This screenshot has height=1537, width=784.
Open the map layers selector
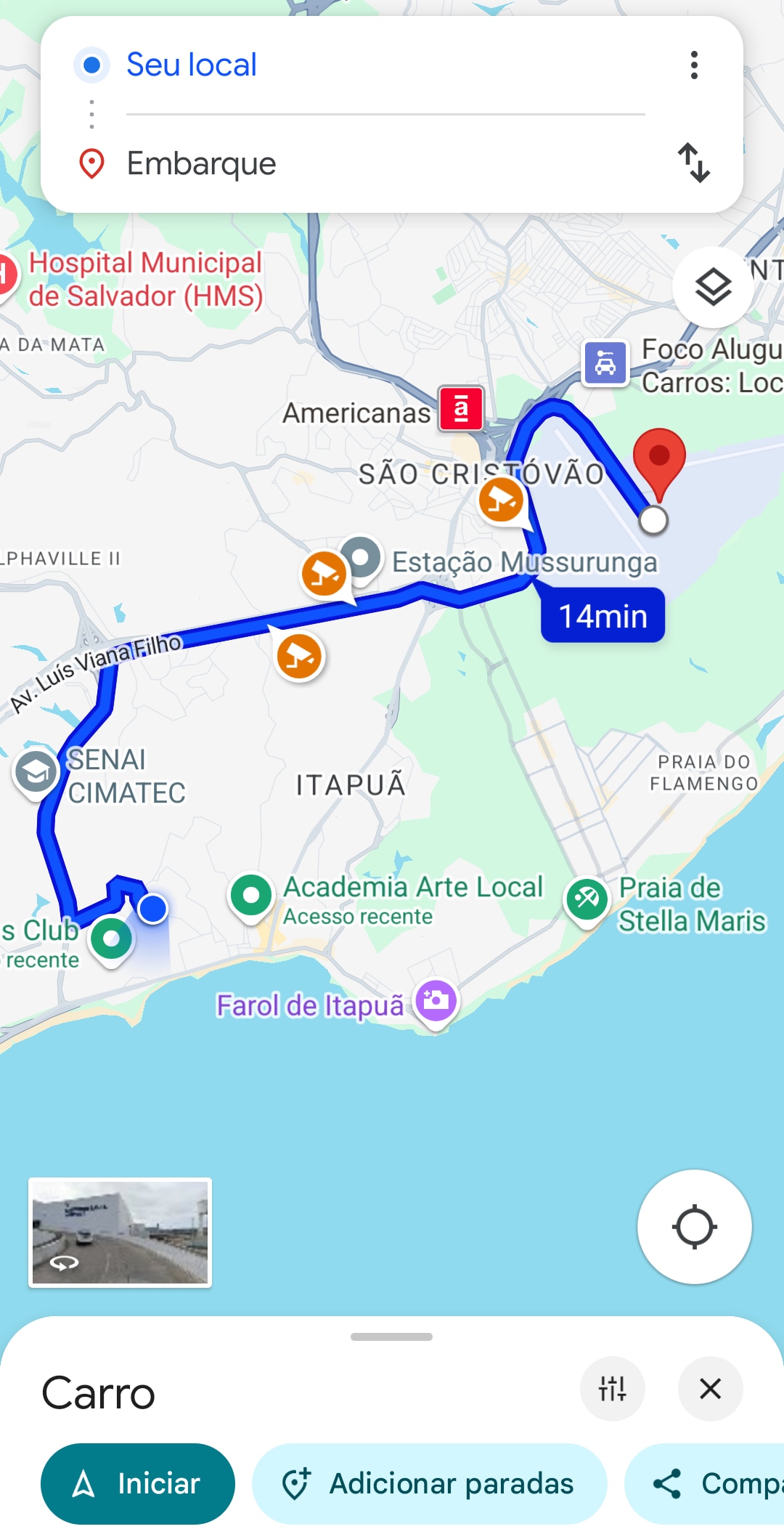[713, 288]
